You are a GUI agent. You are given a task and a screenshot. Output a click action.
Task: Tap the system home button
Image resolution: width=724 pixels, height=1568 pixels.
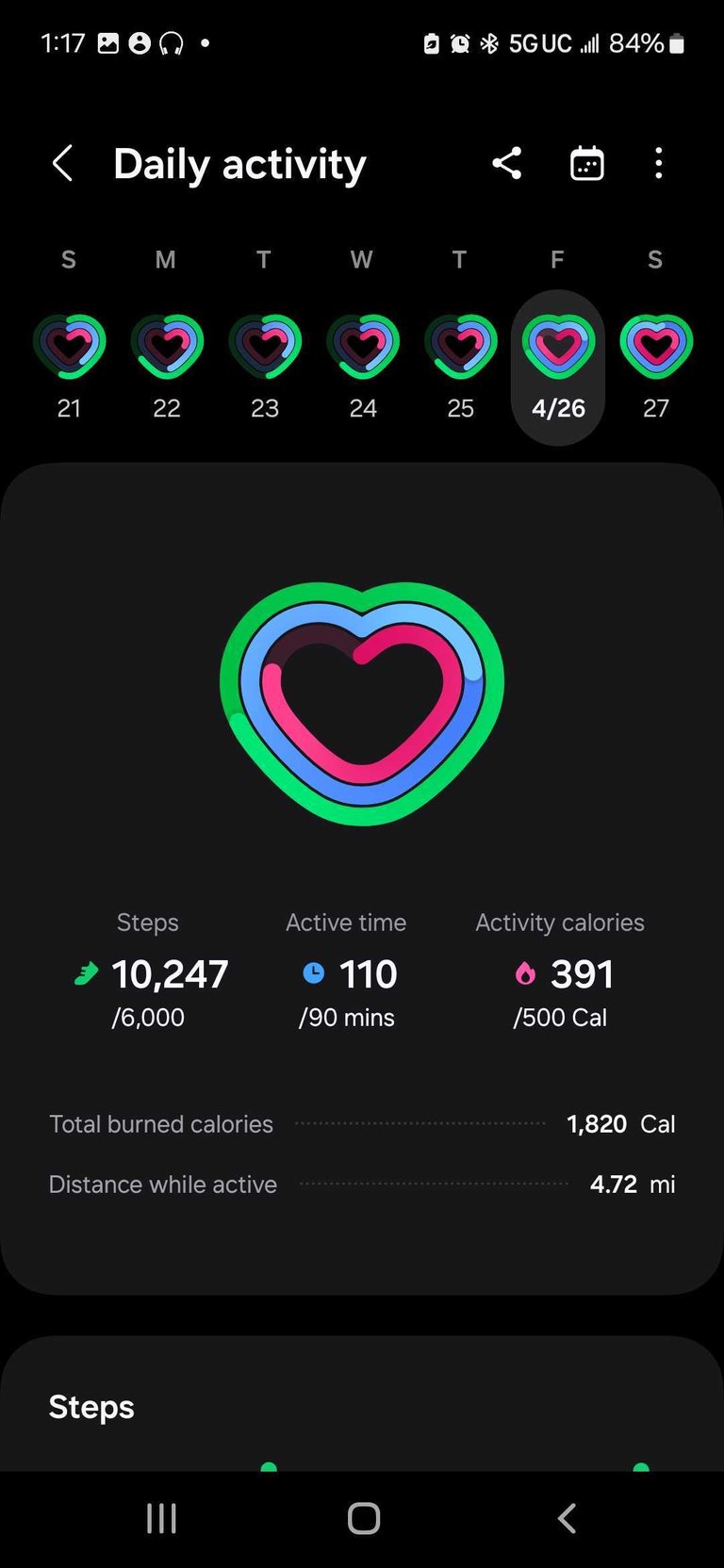(363, 1518)
